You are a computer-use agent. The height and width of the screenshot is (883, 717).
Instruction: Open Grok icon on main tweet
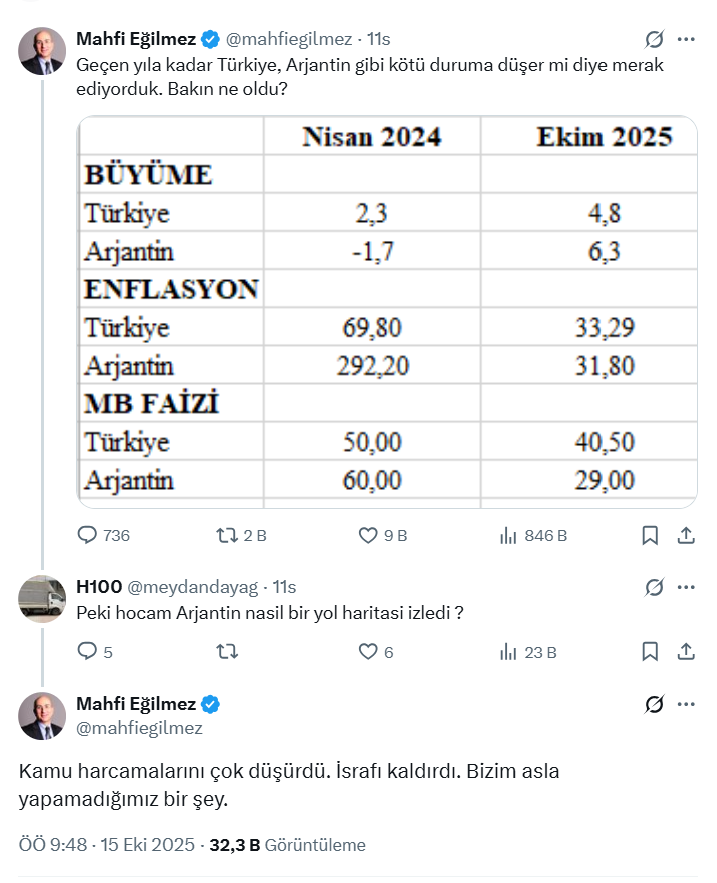pyautogui.click(x=654, y=39)
